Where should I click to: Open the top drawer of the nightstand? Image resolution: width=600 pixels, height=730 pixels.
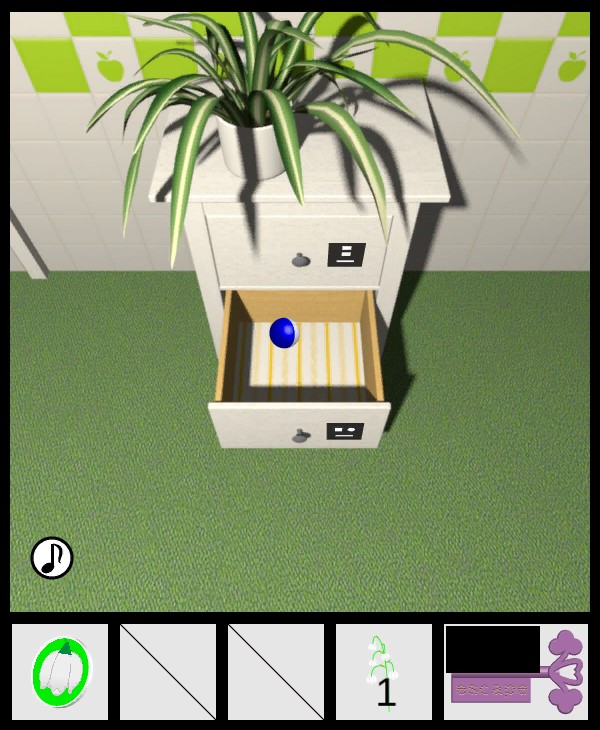pyautogui.click(x=299, y=255)
